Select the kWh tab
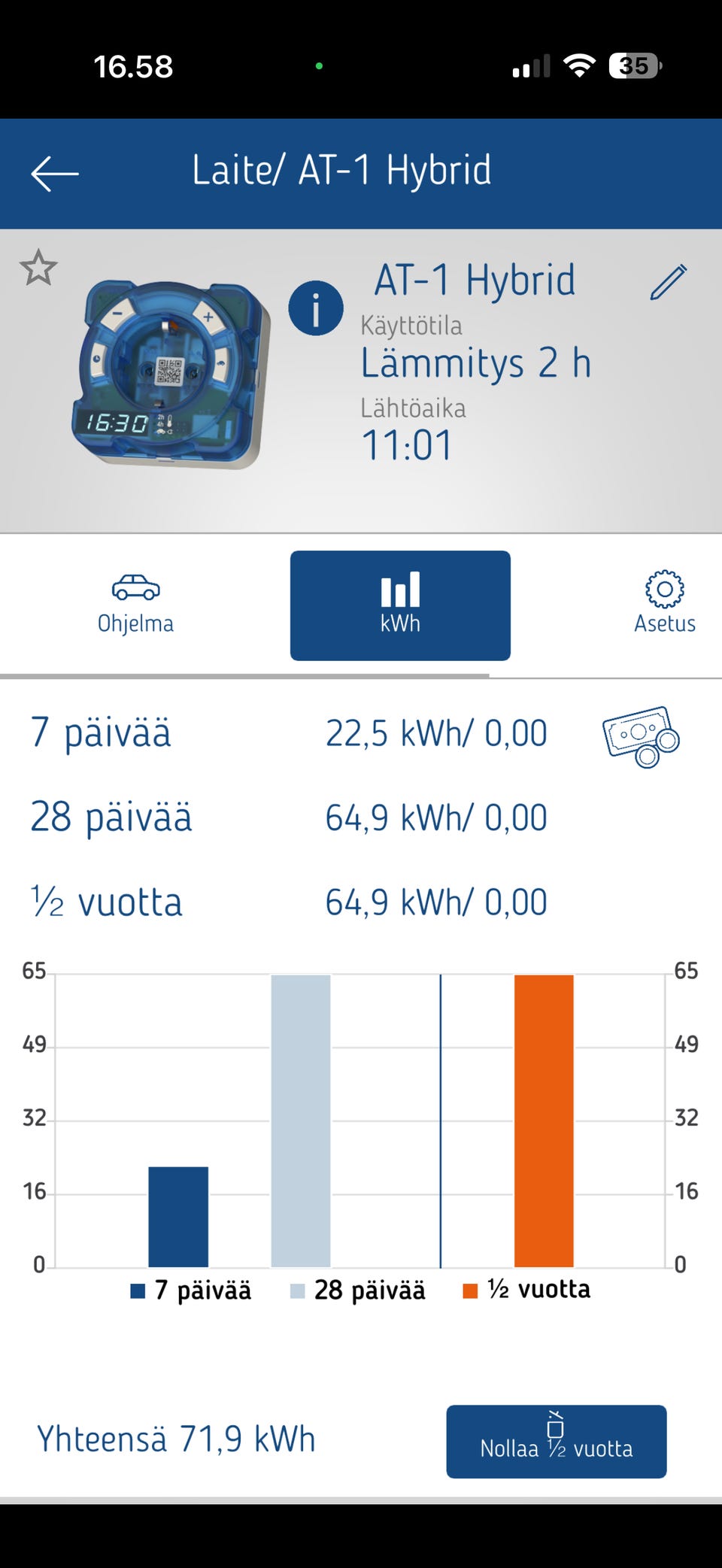 pos(400,605)
